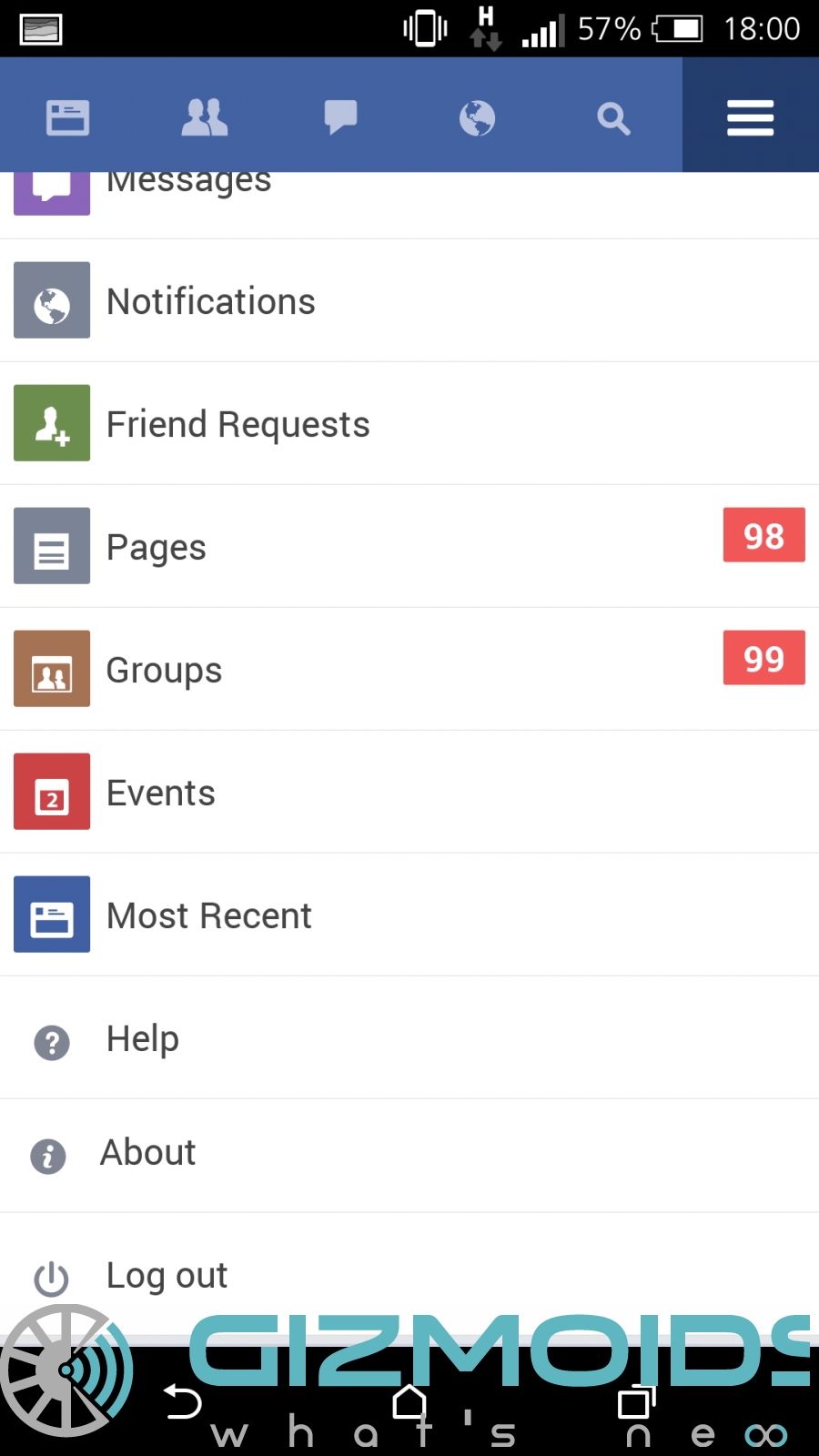The height and width of the screenshot is (1456, 819).
Task: Open the messages chat bubble tab
Action: point(340,117)
